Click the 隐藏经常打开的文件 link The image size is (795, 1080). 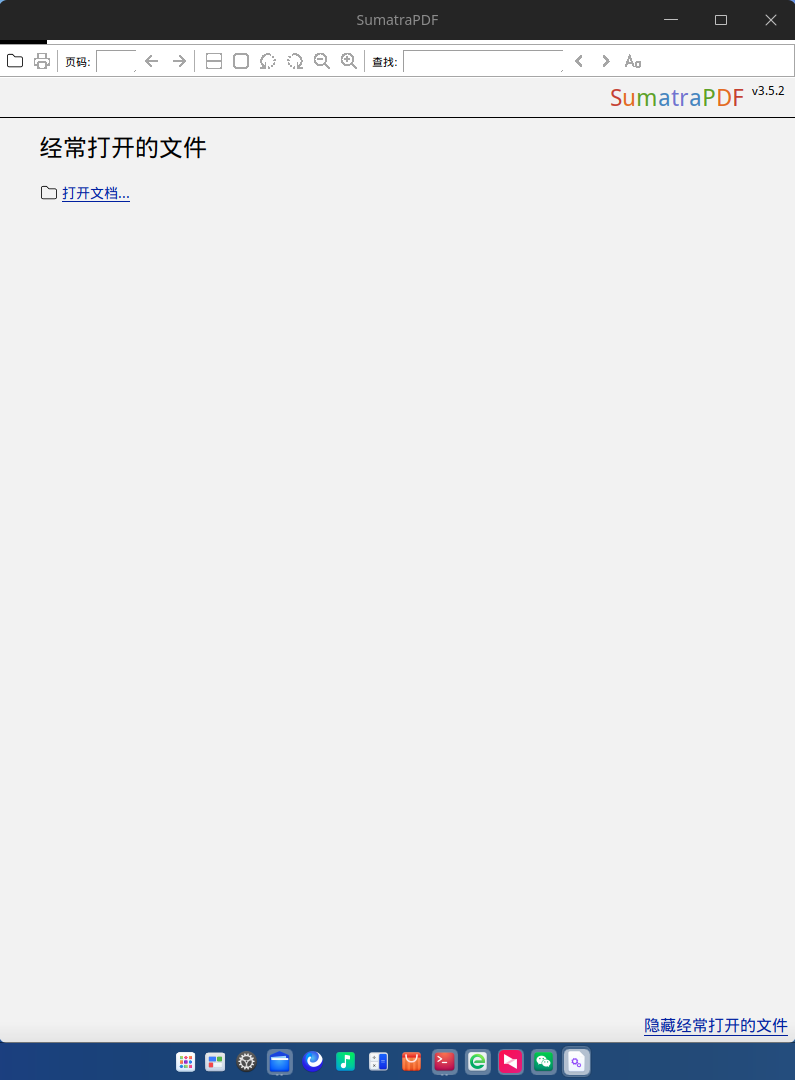click(716, 1025)
